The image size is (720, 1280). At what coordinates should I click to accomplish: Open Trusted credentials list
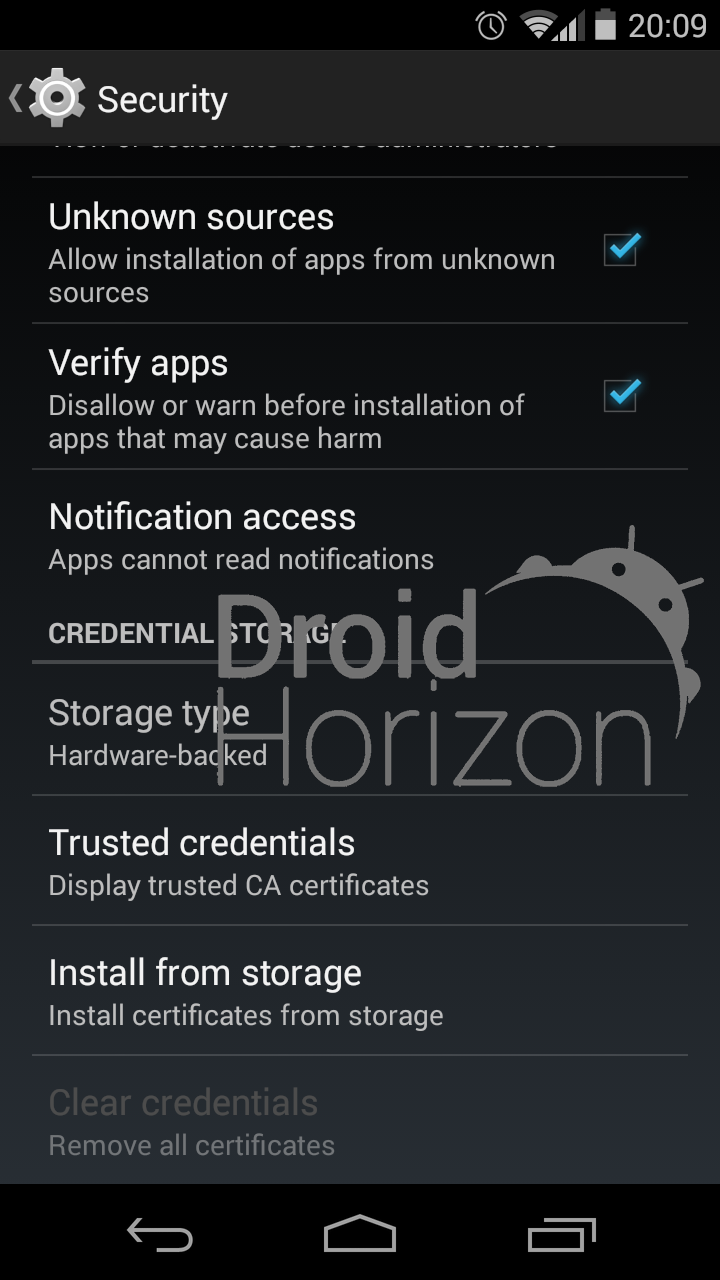pos(360,861)
